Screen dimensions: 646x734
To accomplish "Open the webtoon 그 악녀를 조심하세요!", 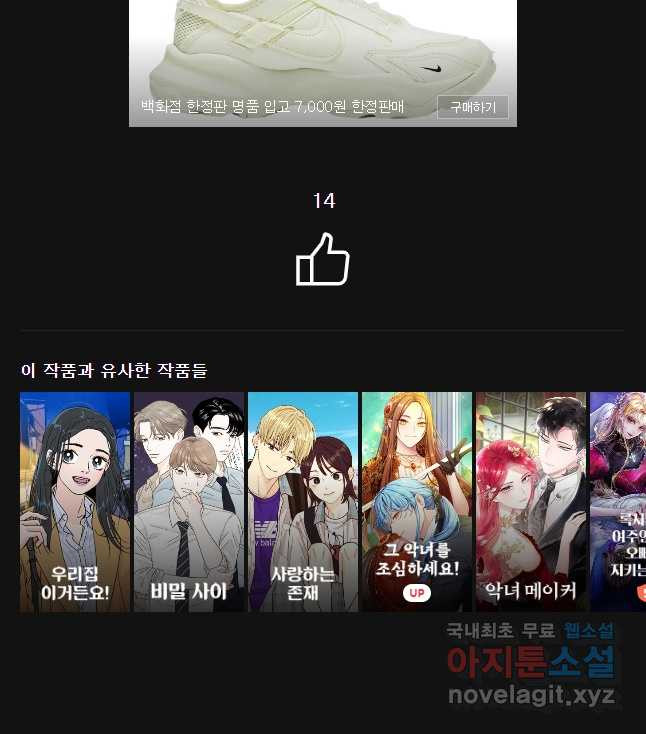I will [x=417, y=501].
